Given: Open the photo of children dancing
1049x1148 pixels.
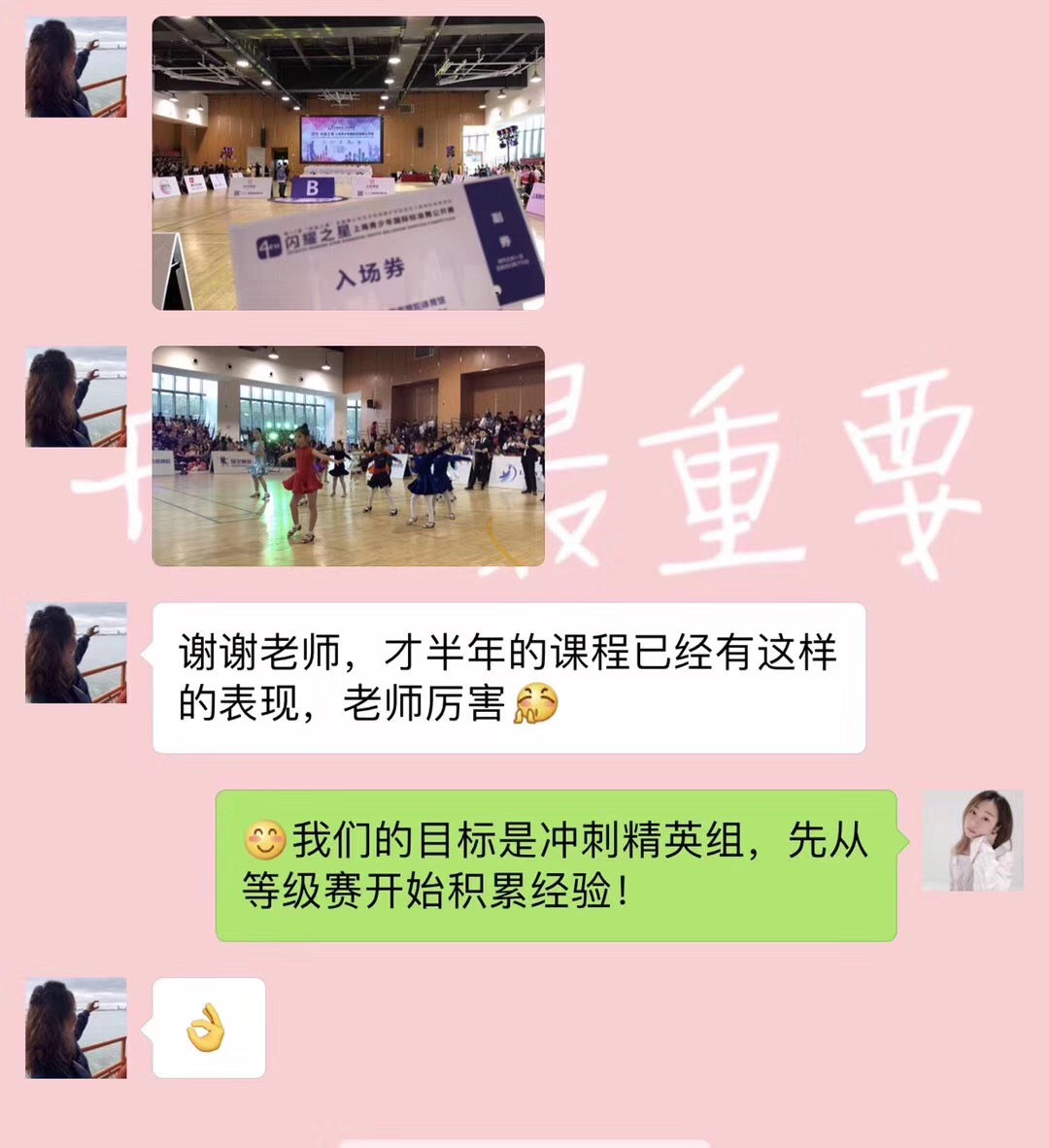Looking at the screenshot, I should (348, 456).
